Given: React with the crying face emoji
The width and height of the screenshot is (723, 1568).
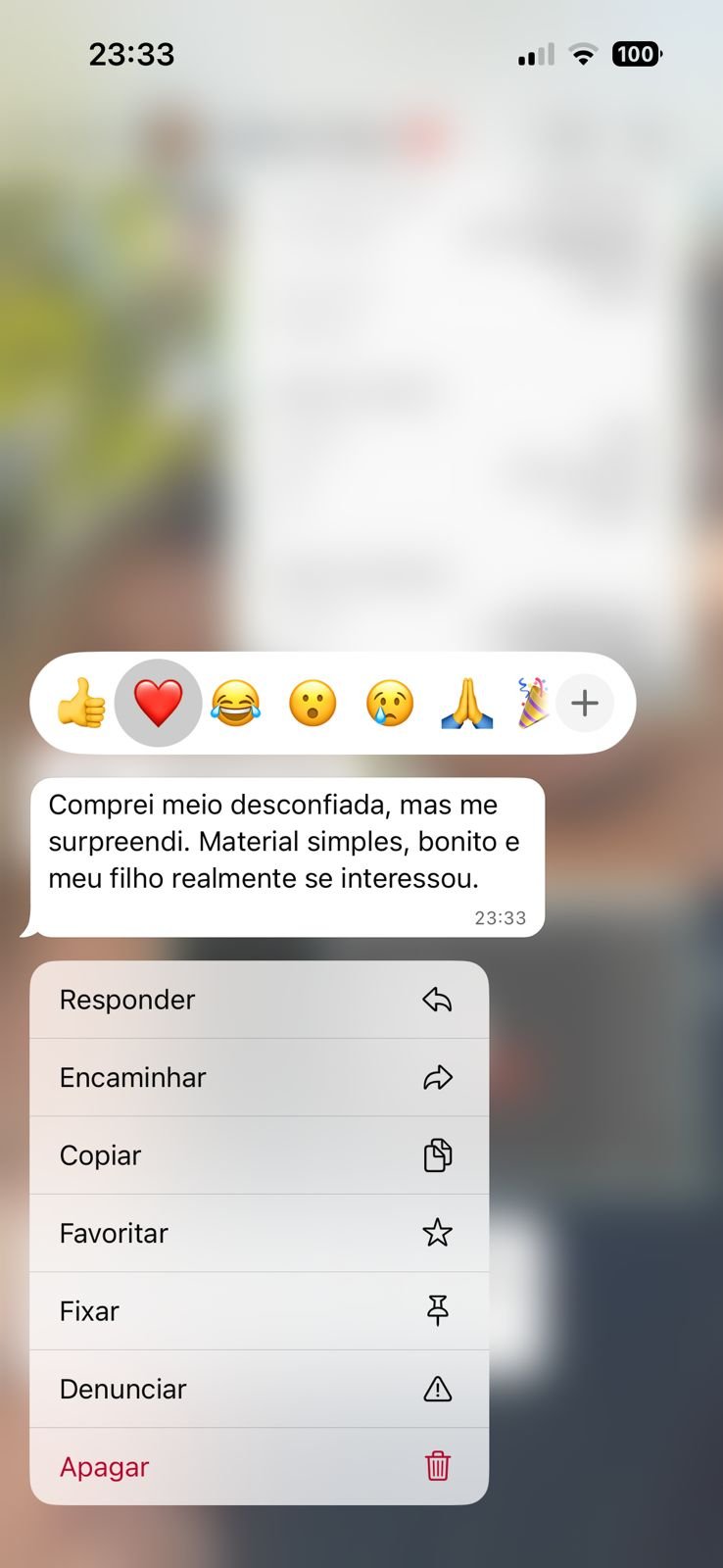Looking at the screenshot, I should pyautogui.click(x=390, y=704).
